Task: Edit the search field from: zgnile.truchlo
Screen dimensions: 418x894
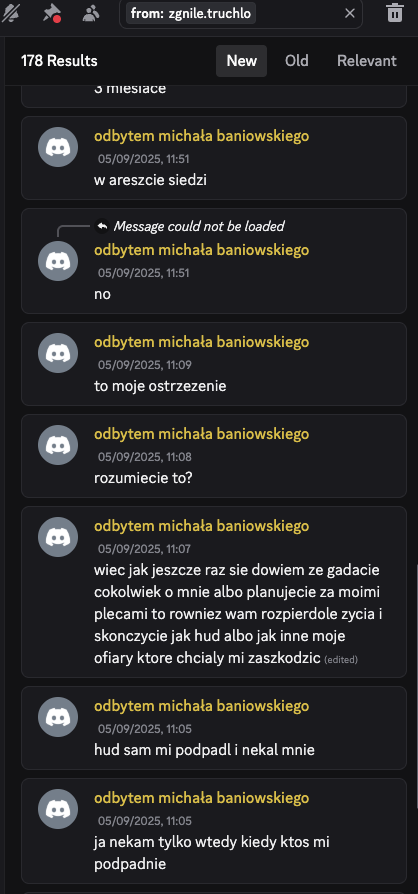Action: point(241,13)
